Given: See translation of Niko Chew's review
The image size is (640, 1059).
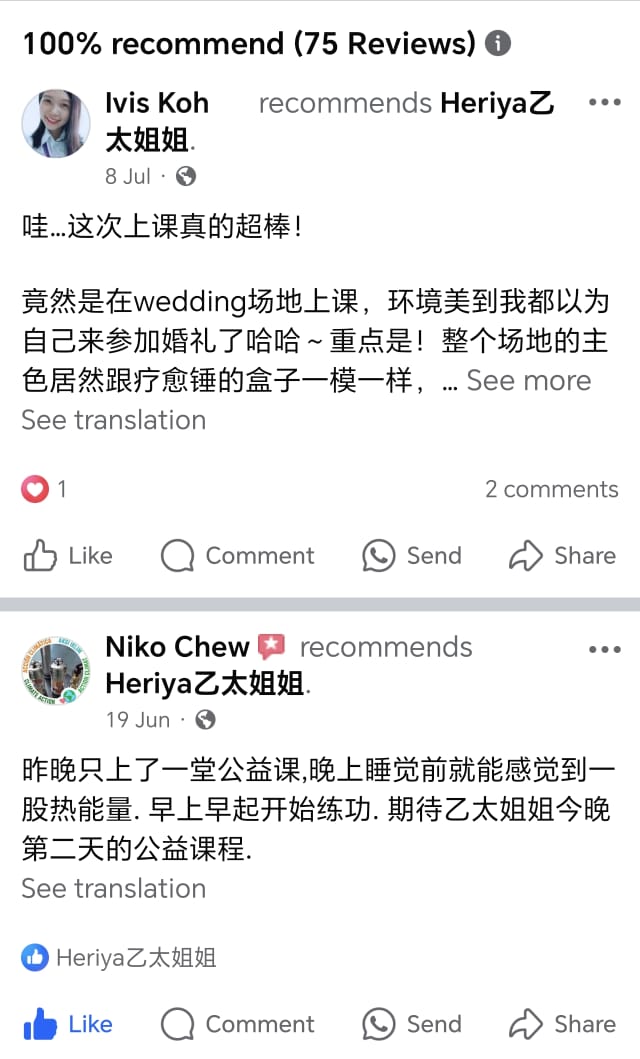Looking at the screenshot, I should (113, 888).
